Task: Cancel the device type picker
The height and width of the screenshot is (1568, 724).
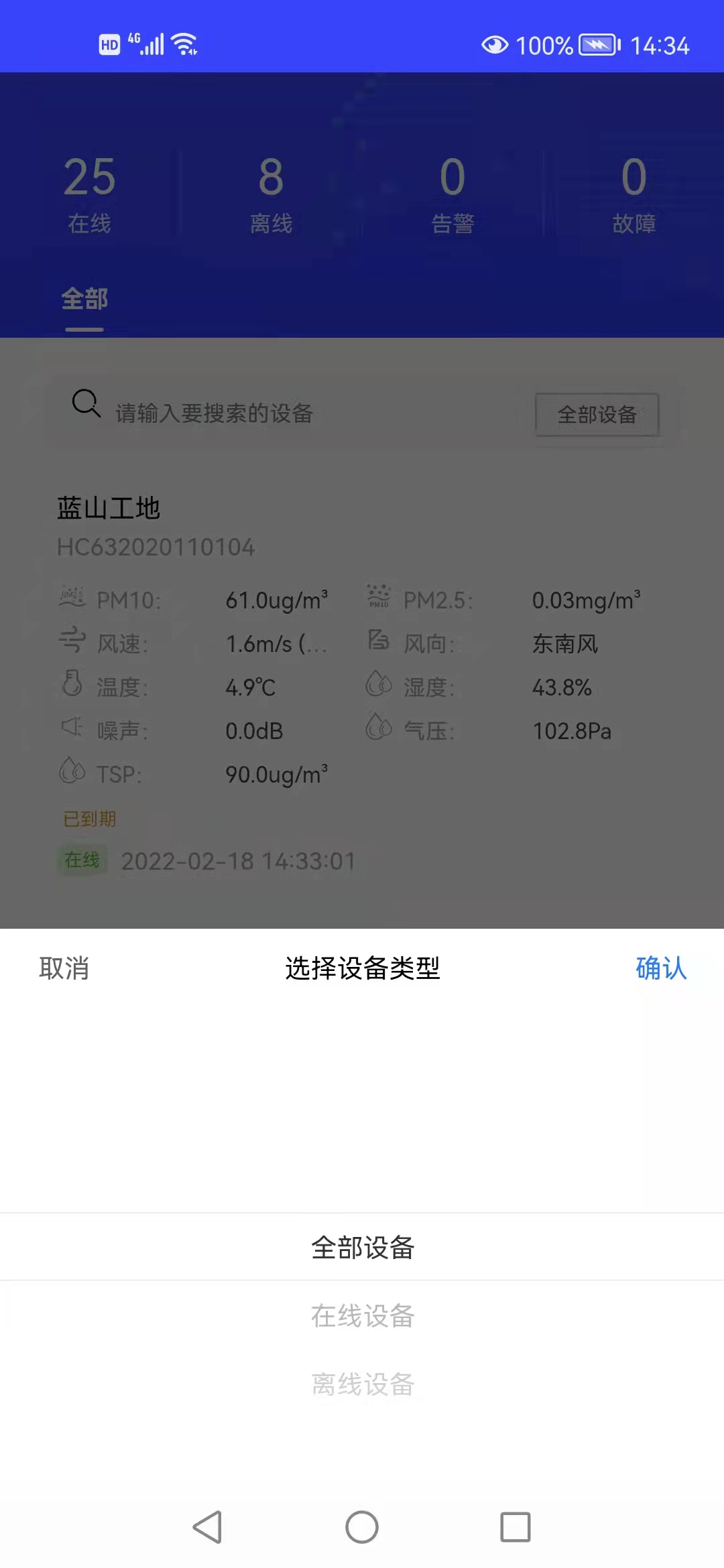Action: [x=64, y=968]
